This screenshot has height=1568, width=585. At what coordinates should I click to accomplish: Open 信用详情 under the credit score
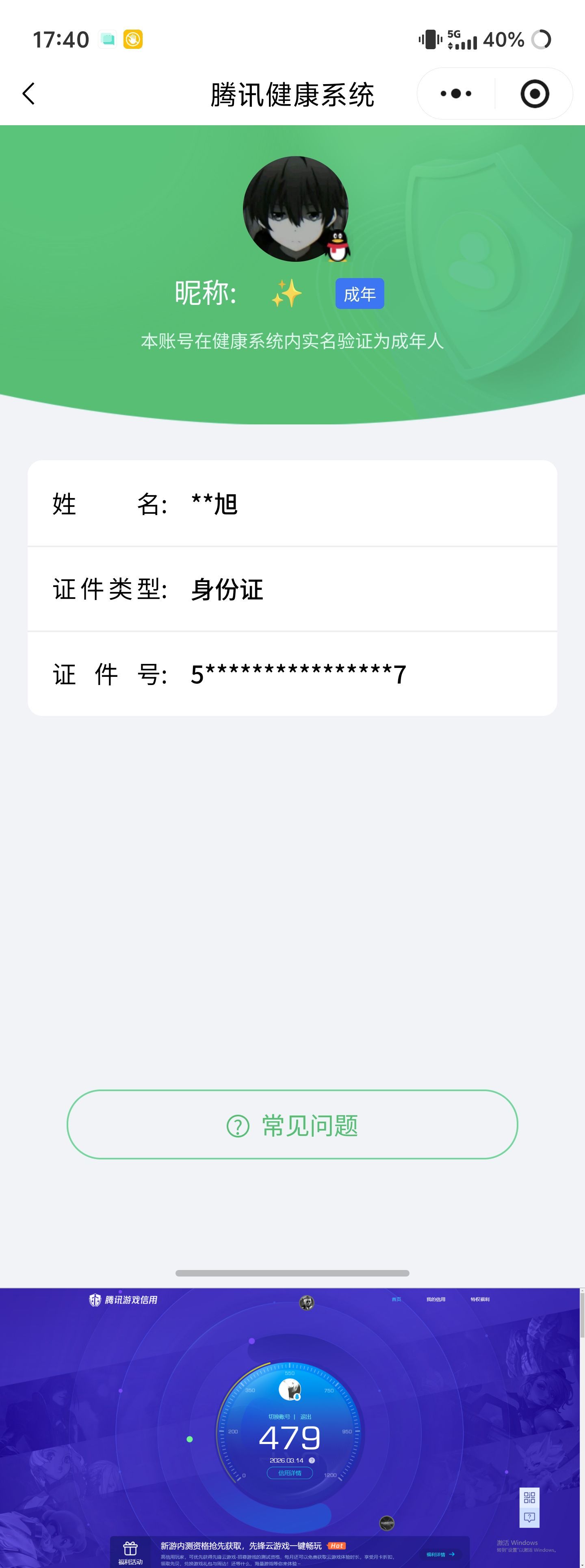click(x=290, y=1472)
